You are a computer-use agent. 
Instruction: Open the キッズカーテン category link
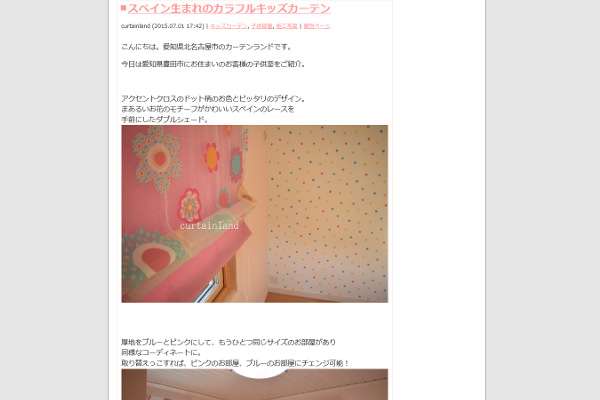229,26
